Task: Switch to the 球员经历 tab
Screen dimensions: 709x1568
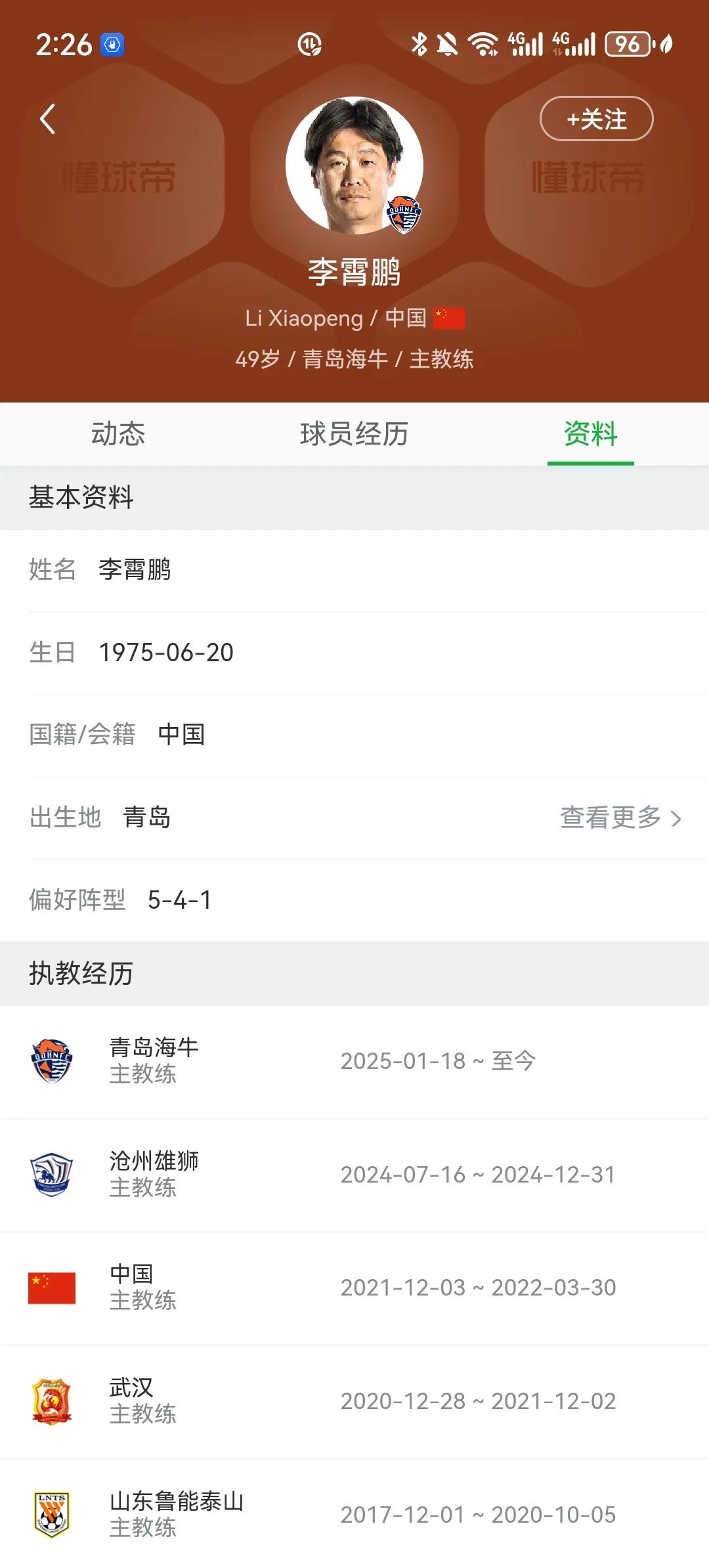Action: coord(354,434)
